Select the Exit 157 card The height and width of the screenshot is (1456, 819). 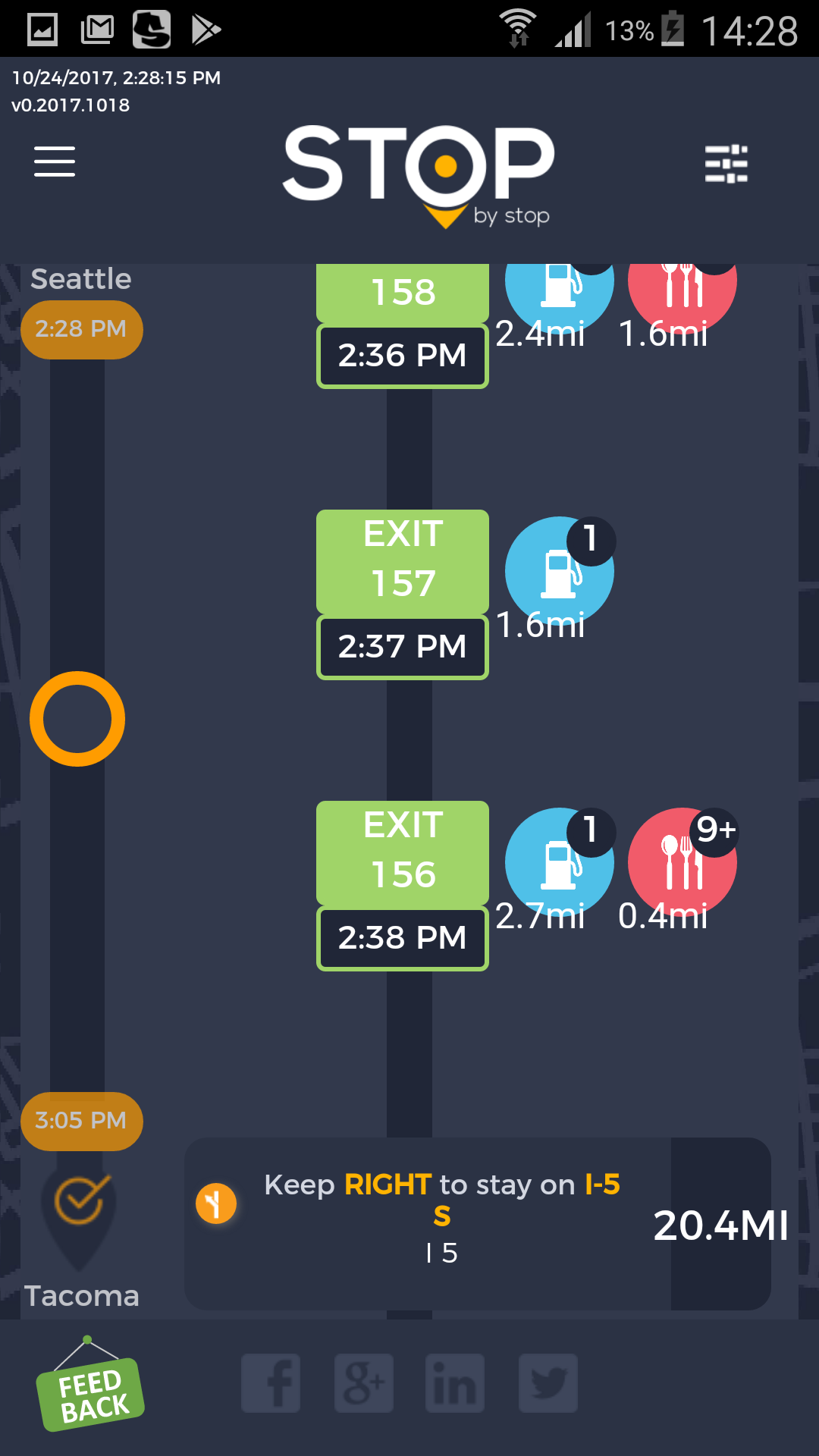403,561
